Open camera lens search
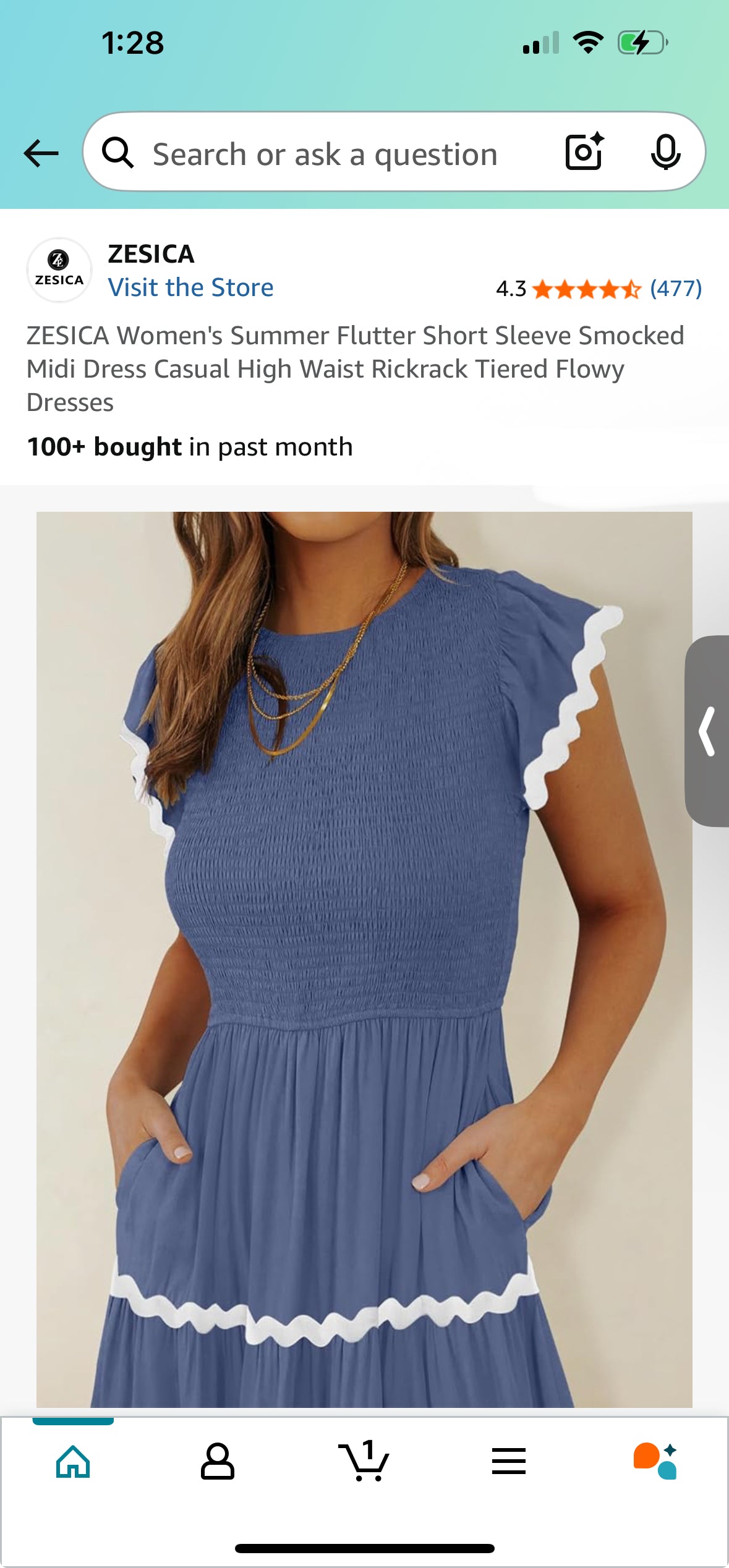Screen dimensions: 729x1568 (x=584, y=152)
